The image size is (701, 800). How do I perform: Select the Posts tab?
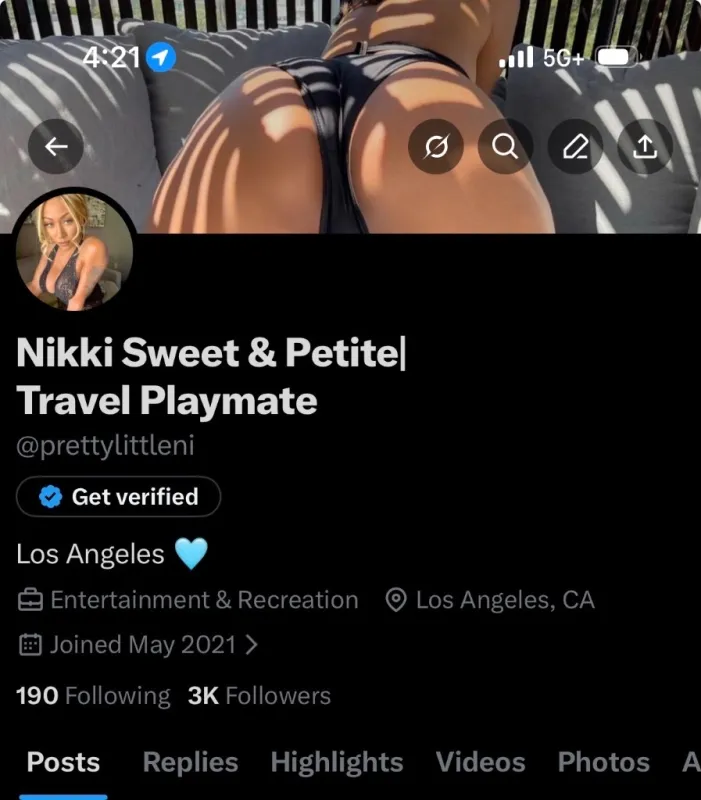coord(63,762)
